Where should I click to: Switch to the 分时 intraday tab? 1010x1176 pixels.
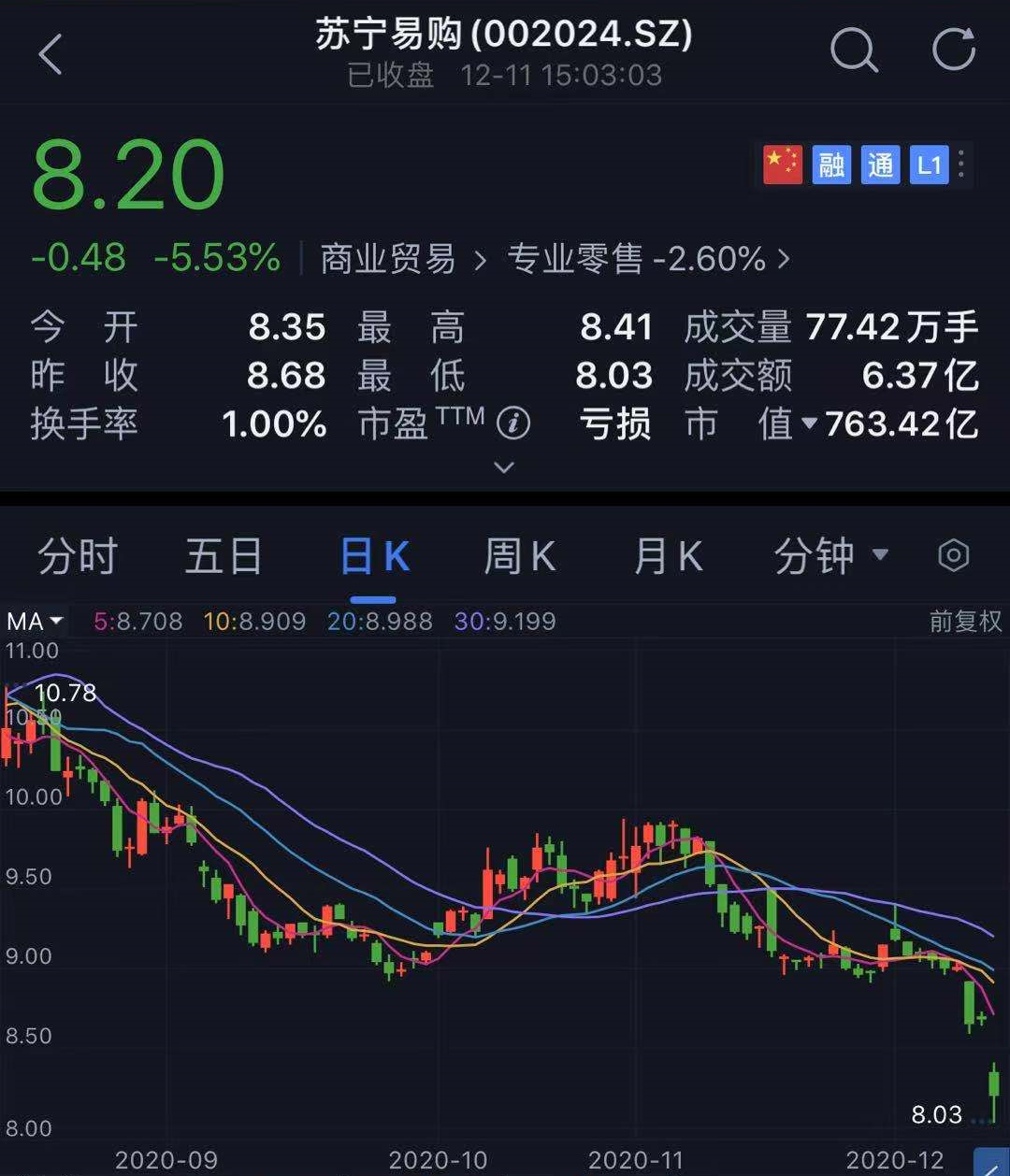[x=75, y=554]
